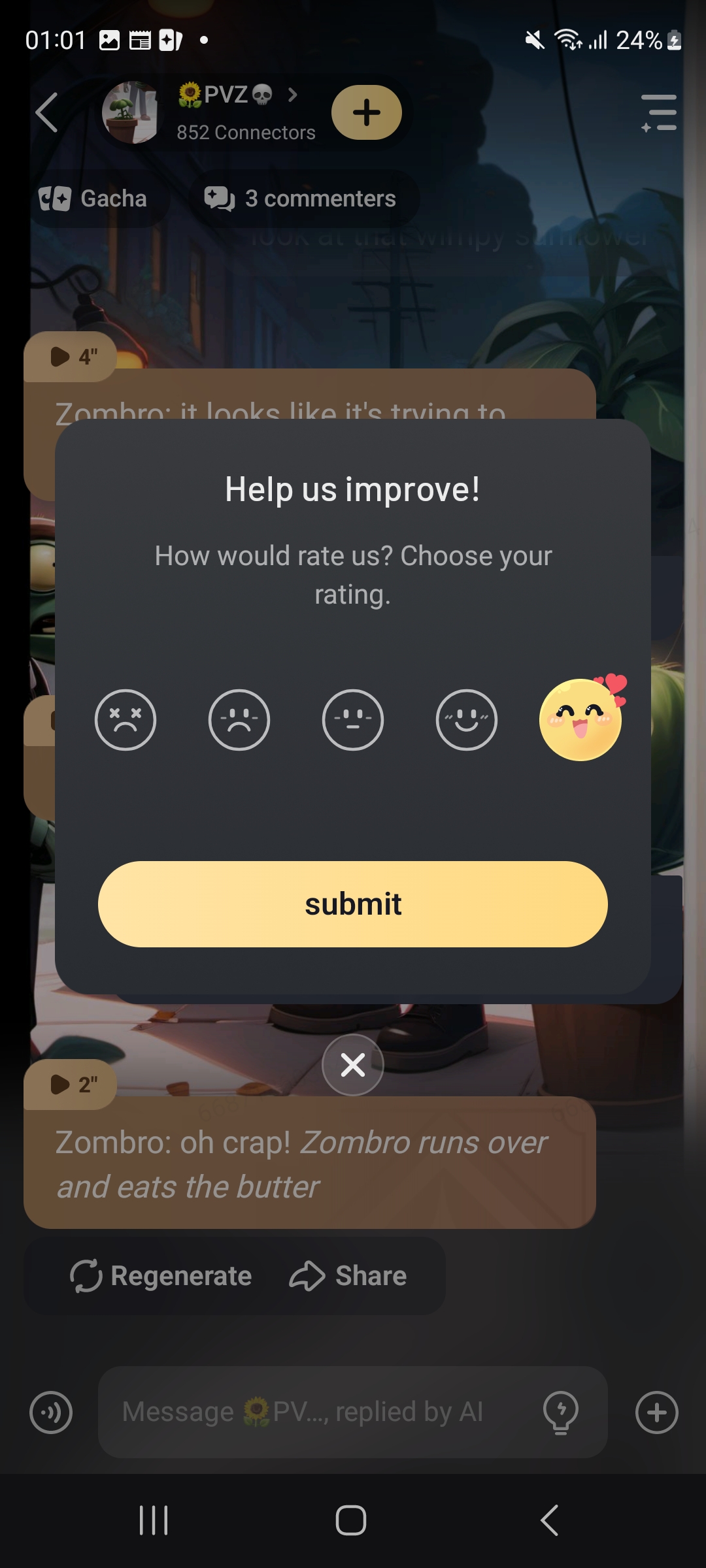Viewport: 706px width, 1568px height.
Task: Open the top-right menu icon
Action: pyautogui.click(x=659, y=112)
